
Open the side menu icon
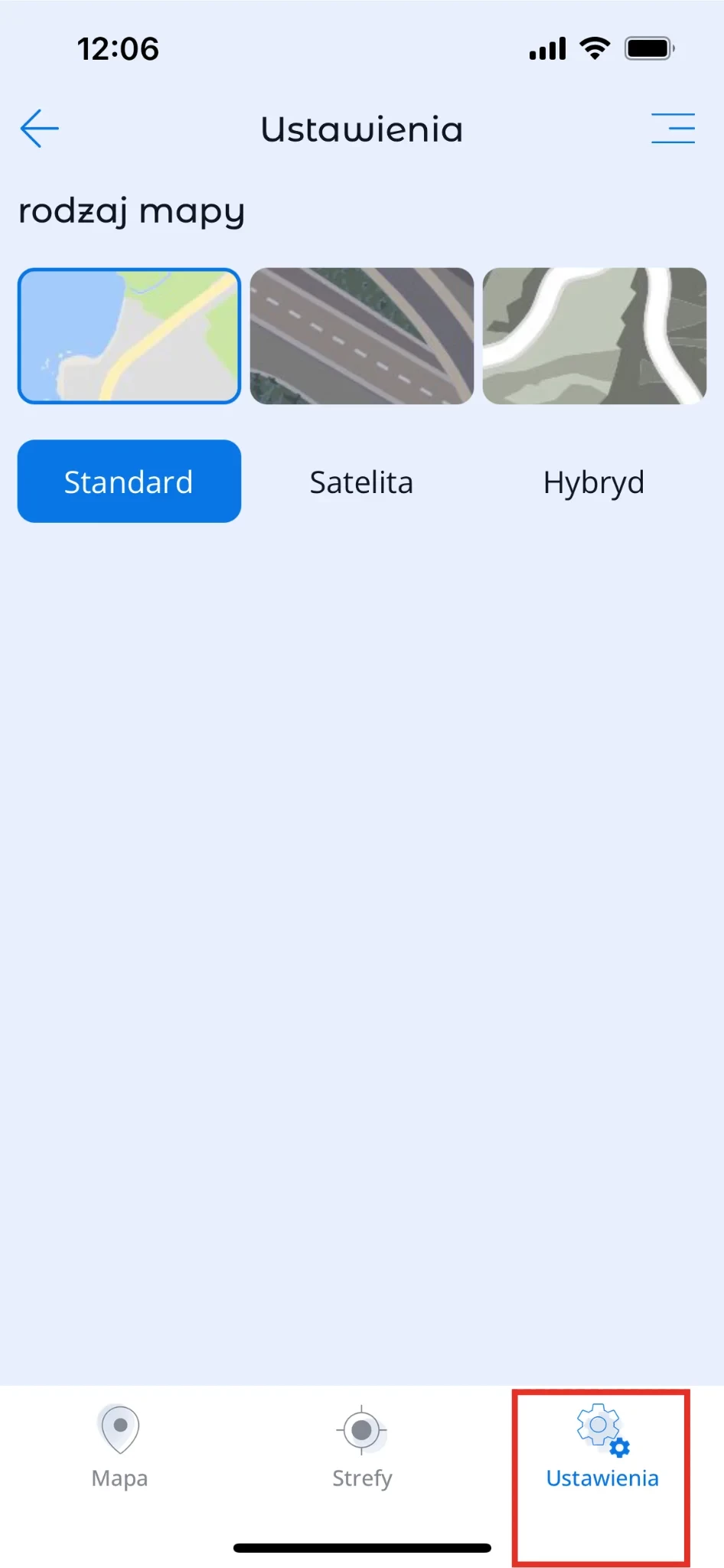pyautogui.click(x=673, y=129)
